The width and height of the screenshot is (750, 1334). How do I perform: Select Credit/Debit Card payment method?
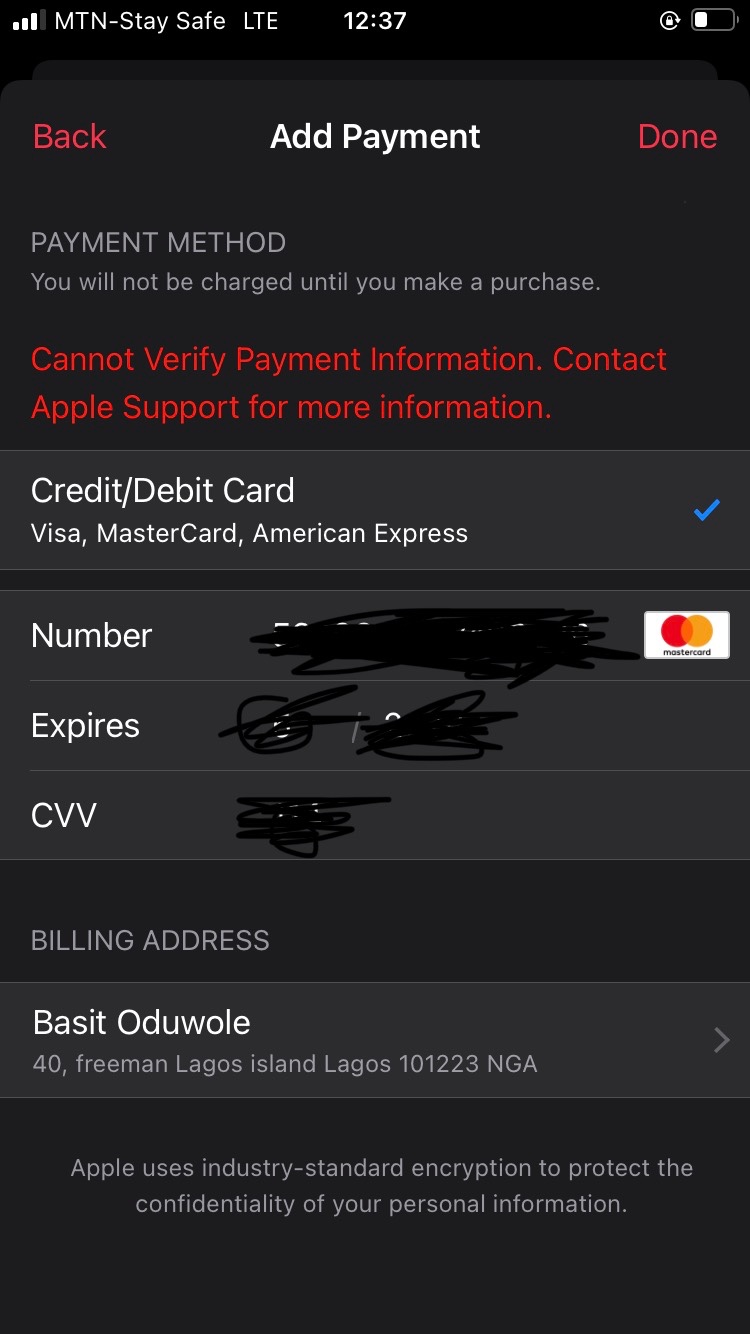(x=375, y=510)
